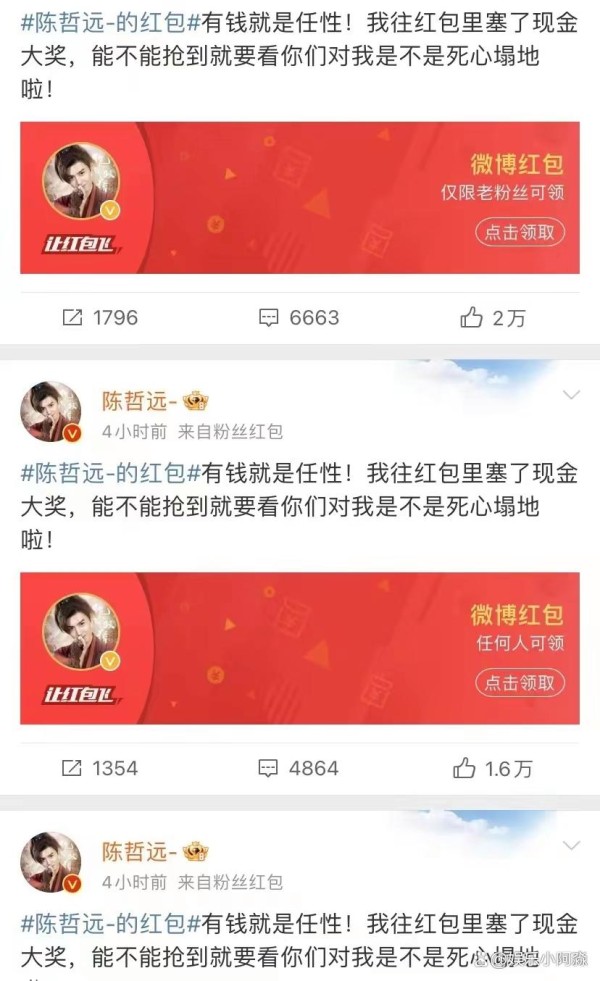Like the post with 1.6万 likes
Image resolution: width=600 pixels, height=981 pixels.
[x=492, y=768]
